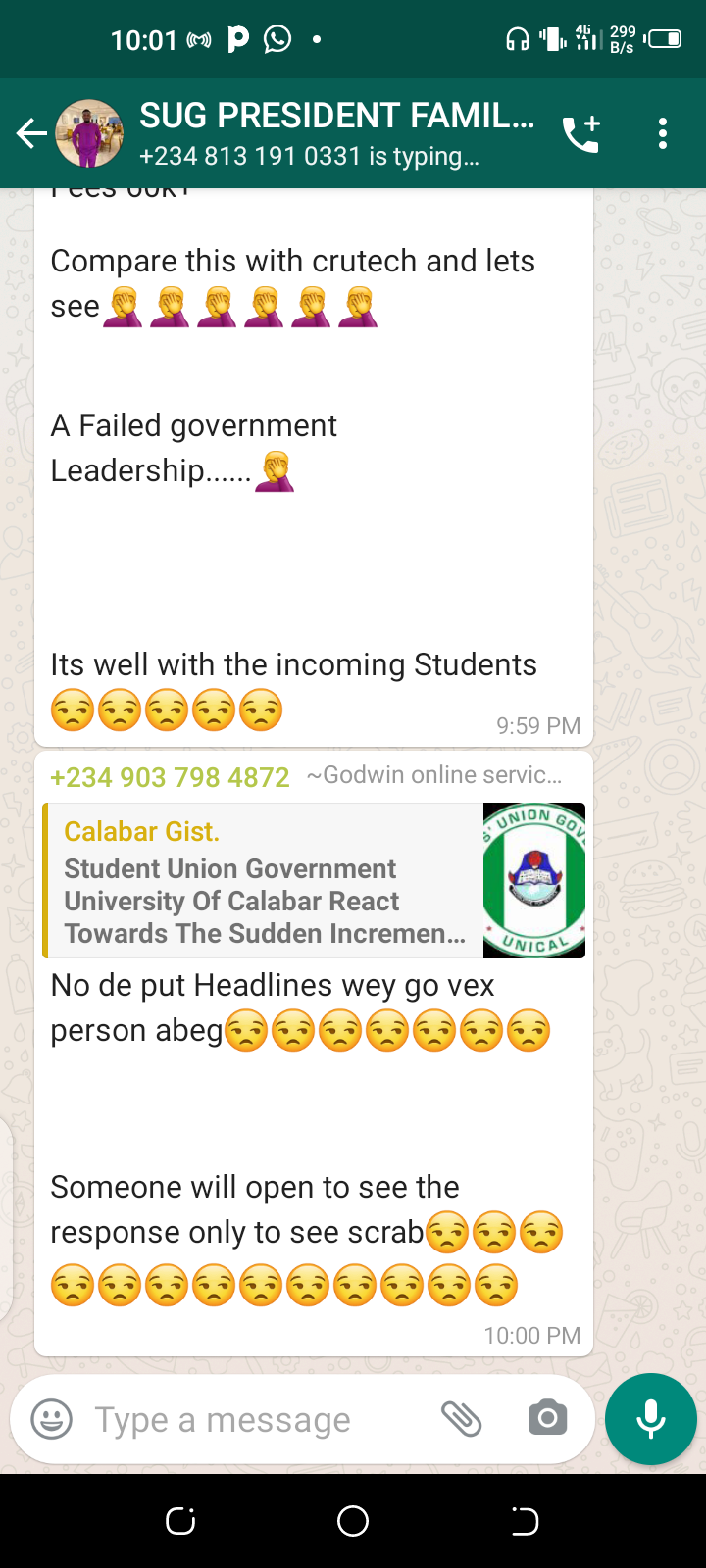Start a group call
706x1568 pixels.
[x=580, y=134]
